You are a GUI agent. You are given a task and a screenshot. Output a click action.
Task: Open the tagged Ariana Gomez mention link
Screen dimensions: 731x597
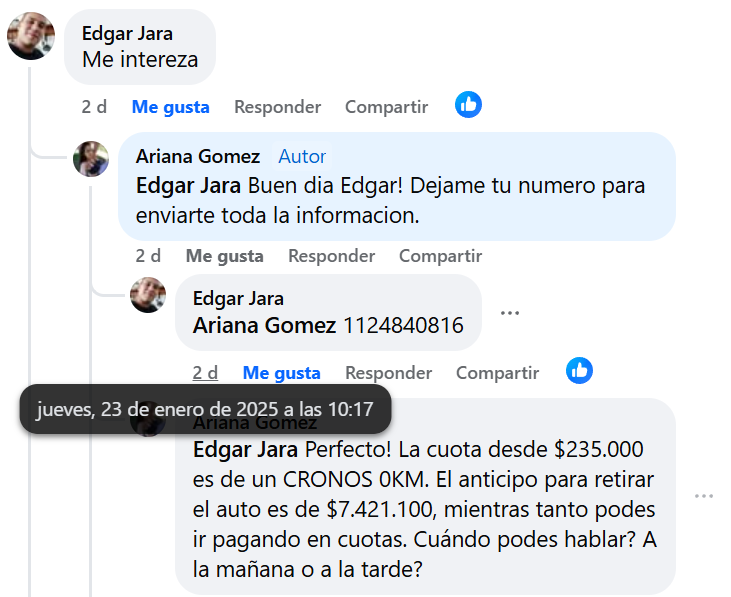(264, 325)
